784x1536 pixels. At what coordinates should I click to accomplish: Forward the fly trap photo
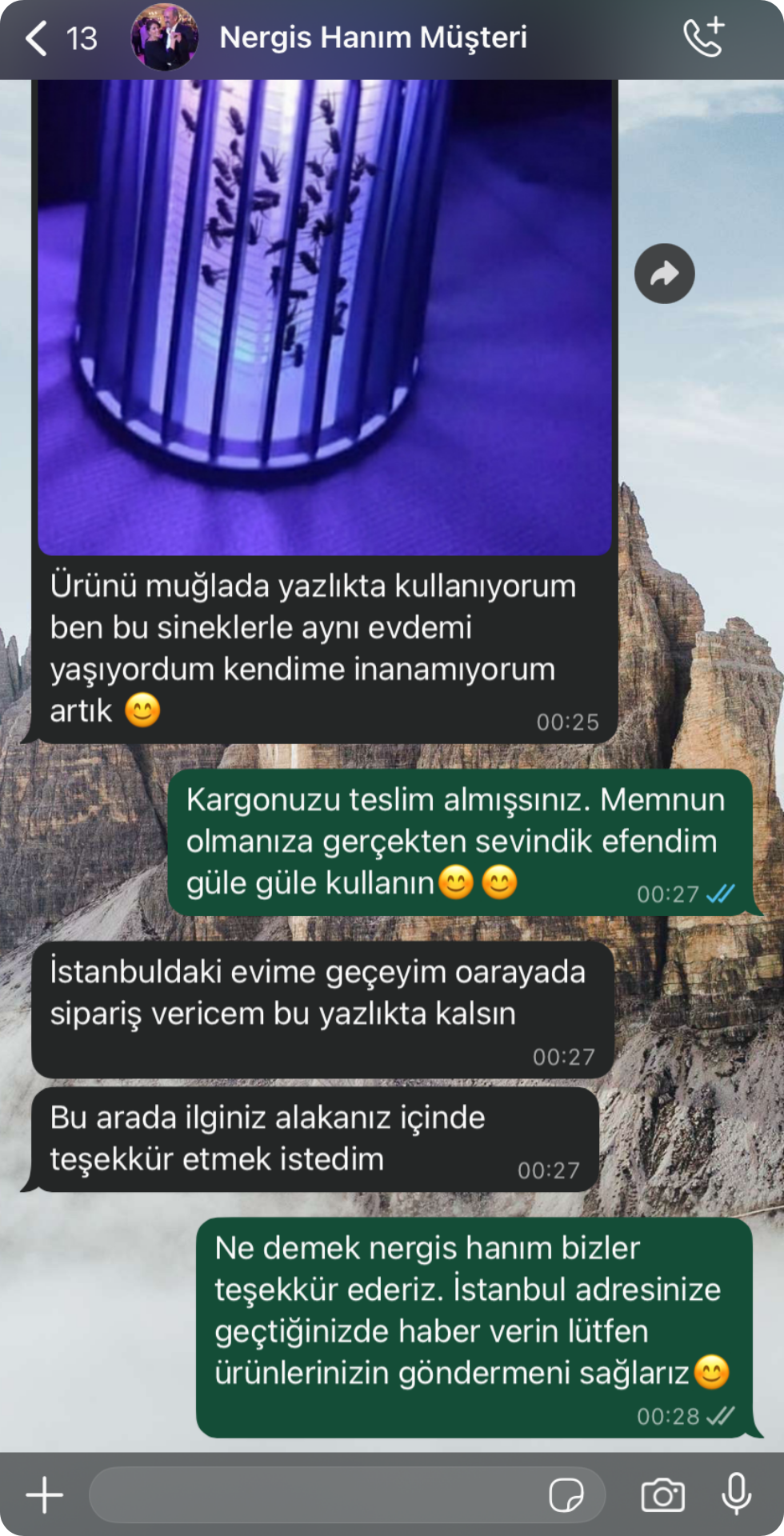[664, 274]
